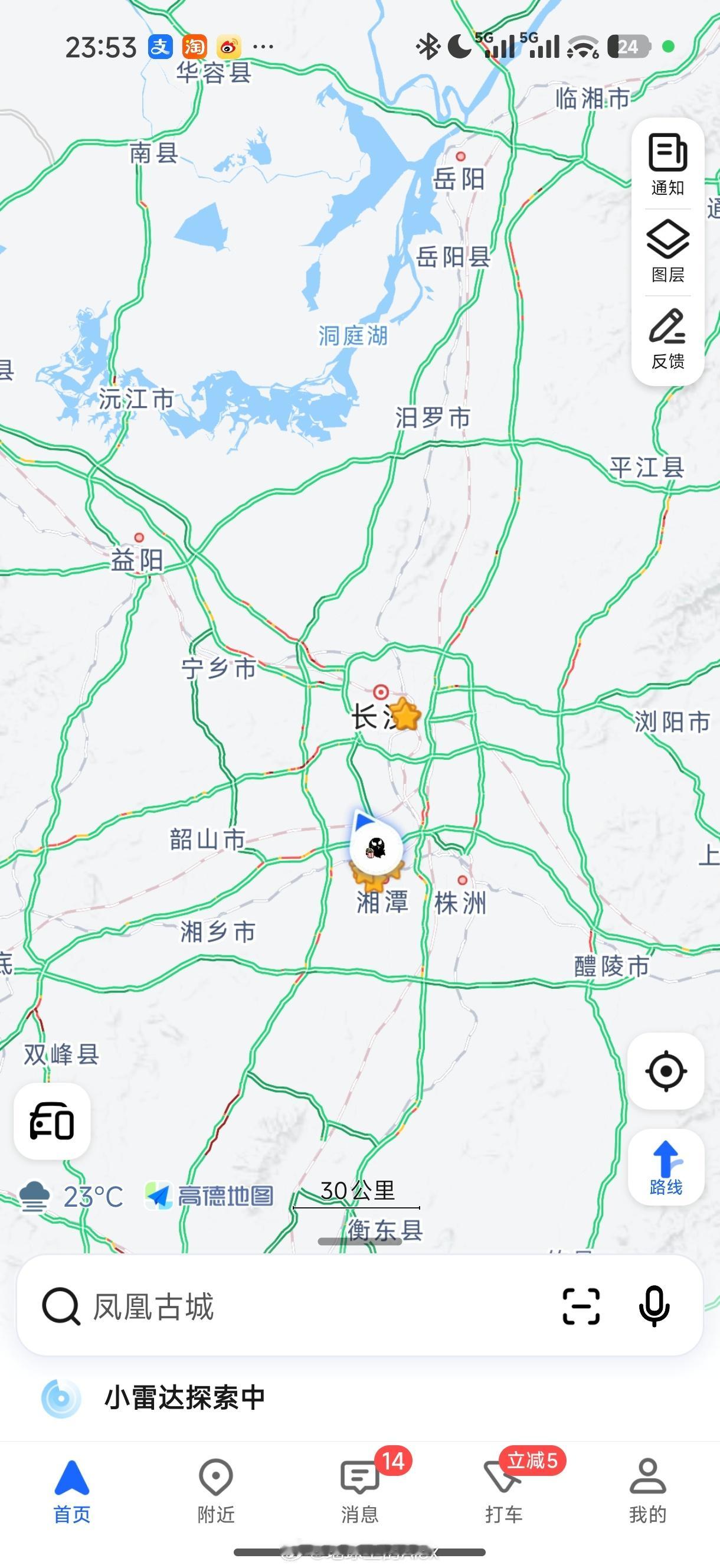Open 路线 route planning
Image resolution: width=720 pixels, height=1568 pixels.
click(x=666, y=1167)
